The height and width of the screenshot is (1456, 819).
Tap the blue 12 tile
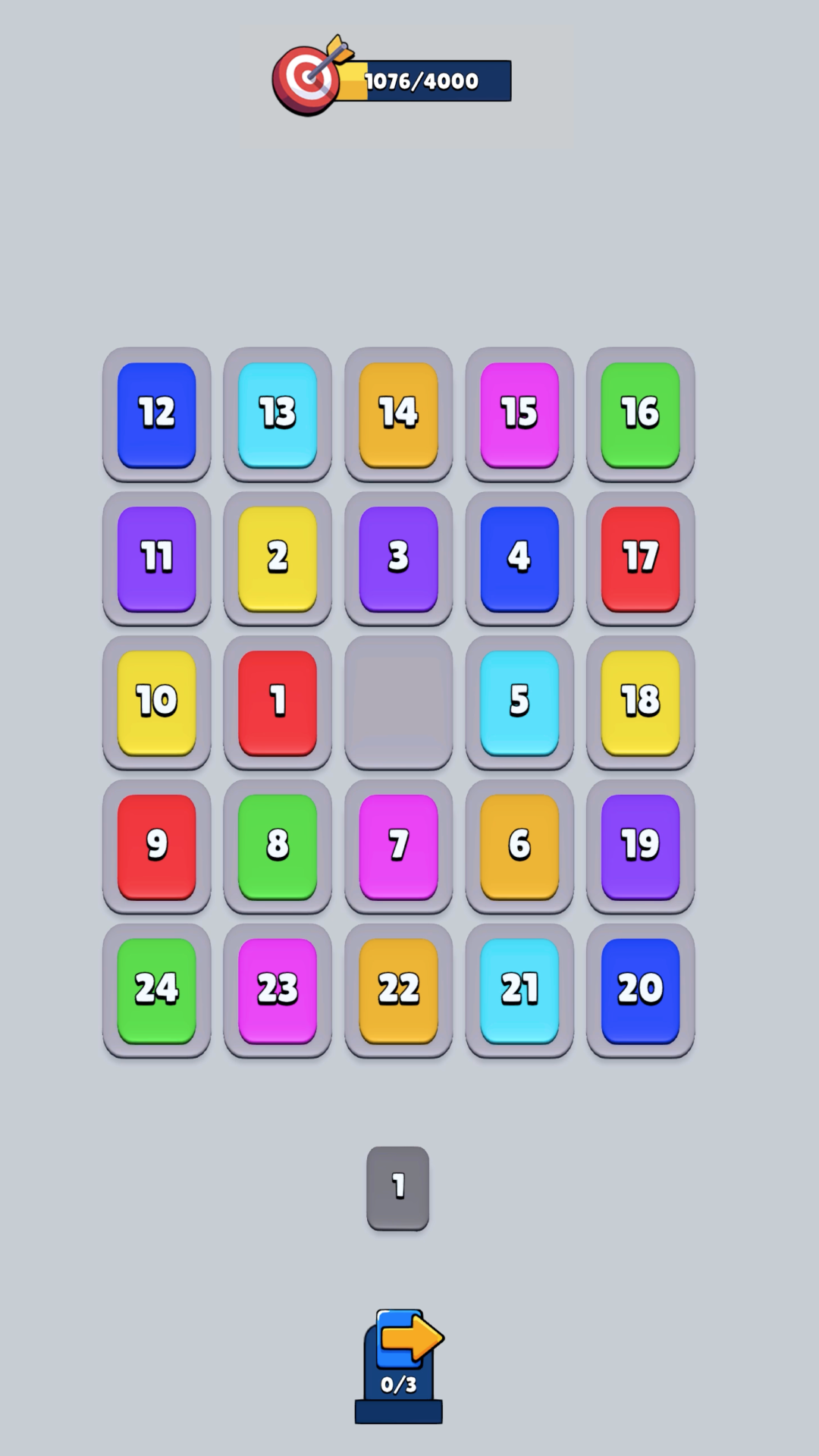pyautogui.click(x=157, y=414)
